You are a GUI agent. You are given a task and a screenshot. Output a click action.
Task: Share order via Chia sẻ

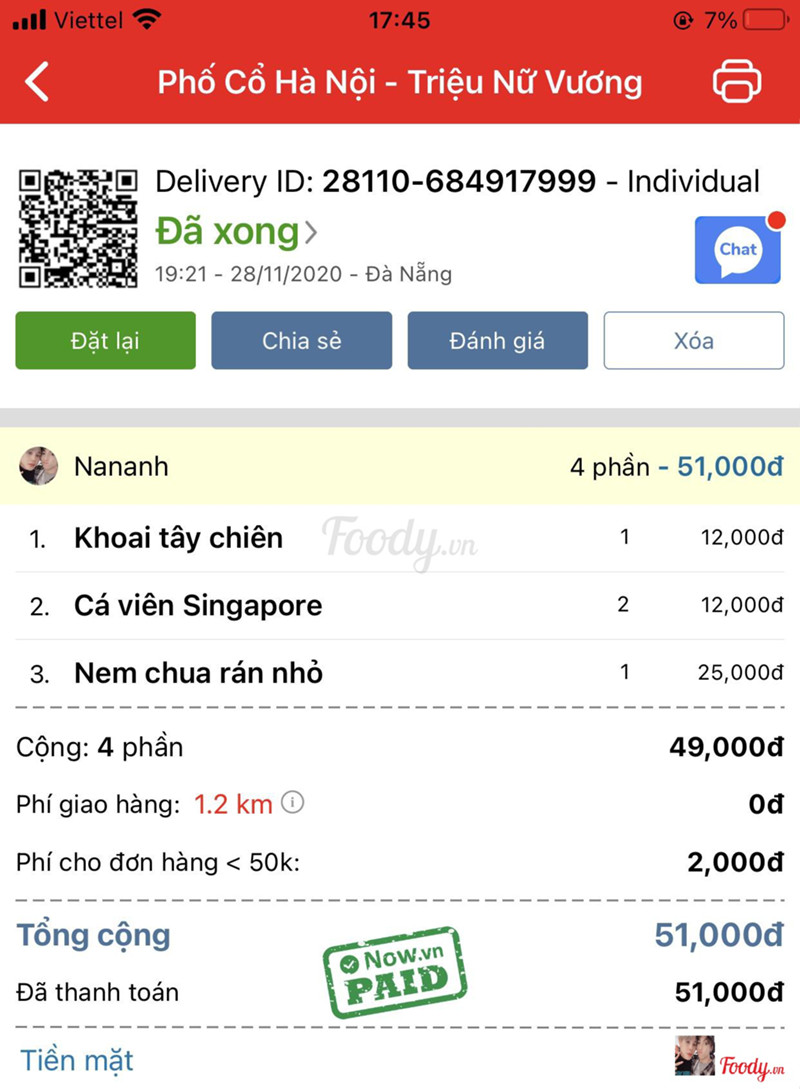pos(301,341)
